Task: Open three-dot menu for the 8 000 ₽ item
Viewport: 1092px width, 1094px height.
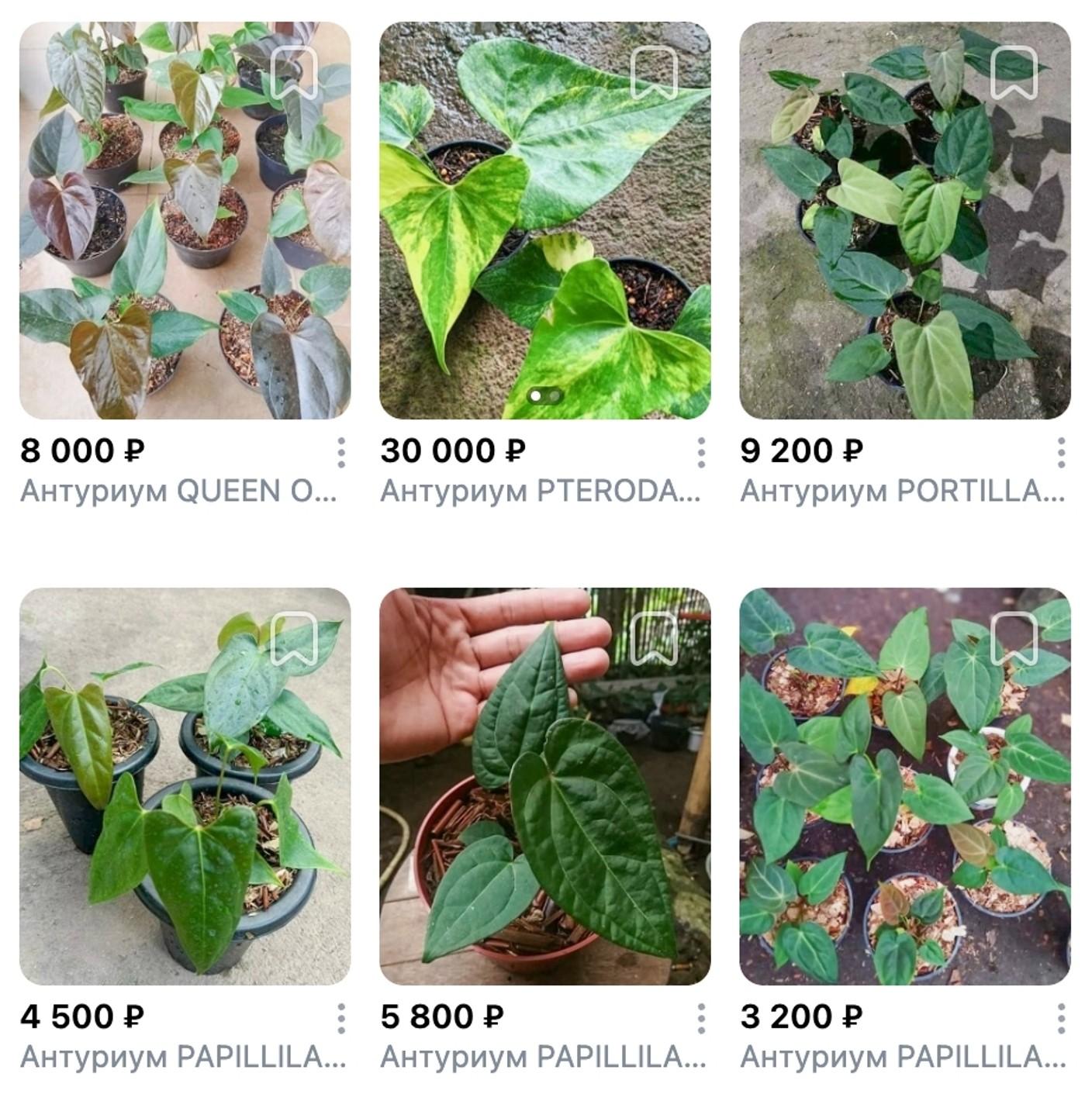Action: (x=341, y=453)
